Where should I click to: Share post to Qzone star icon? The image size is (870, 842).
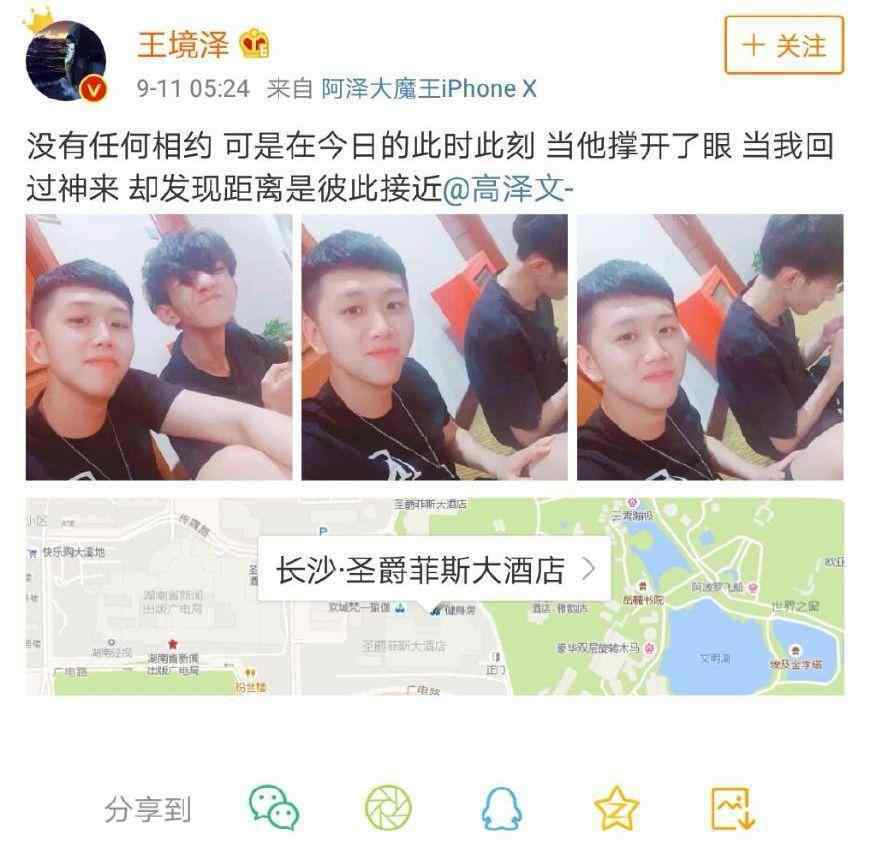coord(616,807)
